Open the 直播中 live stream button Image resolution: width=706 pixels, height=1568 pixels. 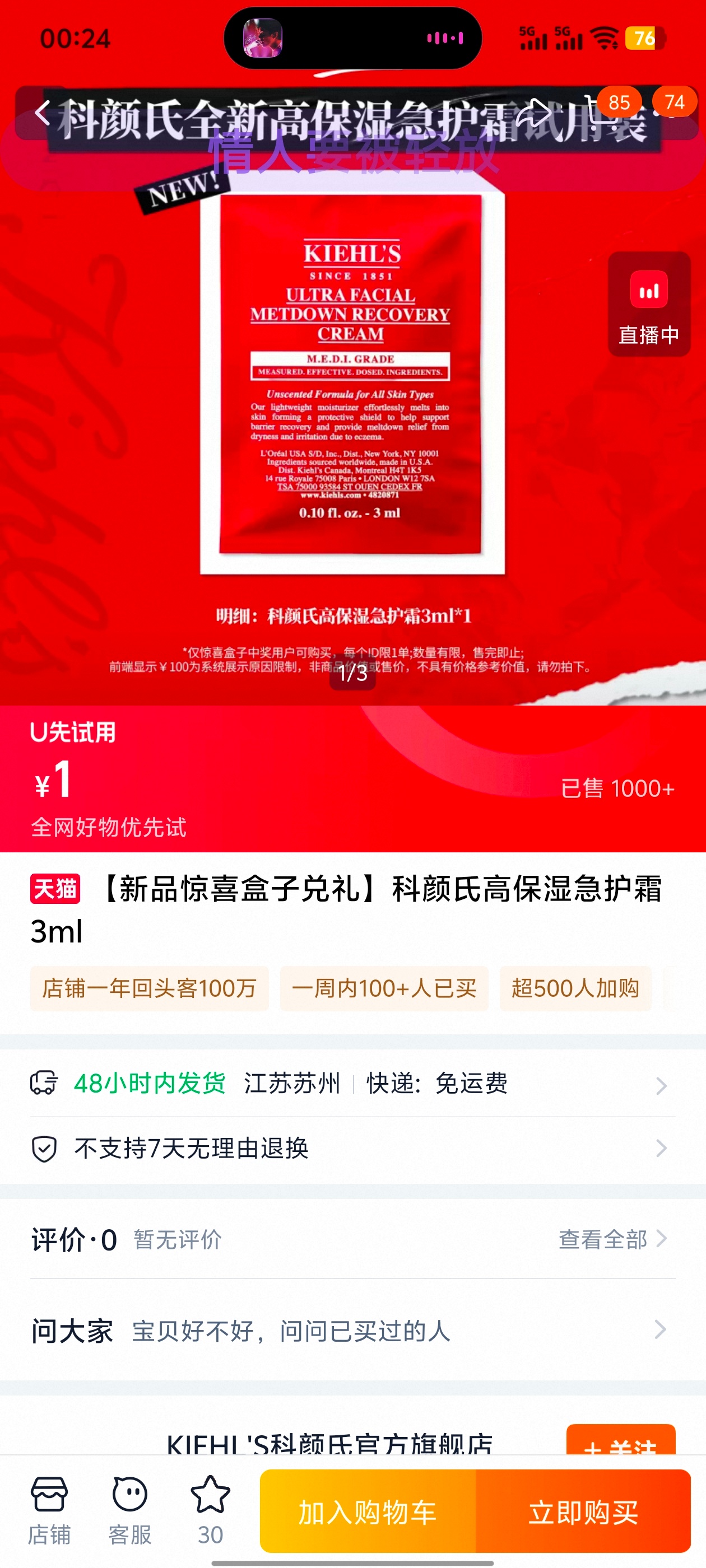pyautogui.click(x=648, y=304)
